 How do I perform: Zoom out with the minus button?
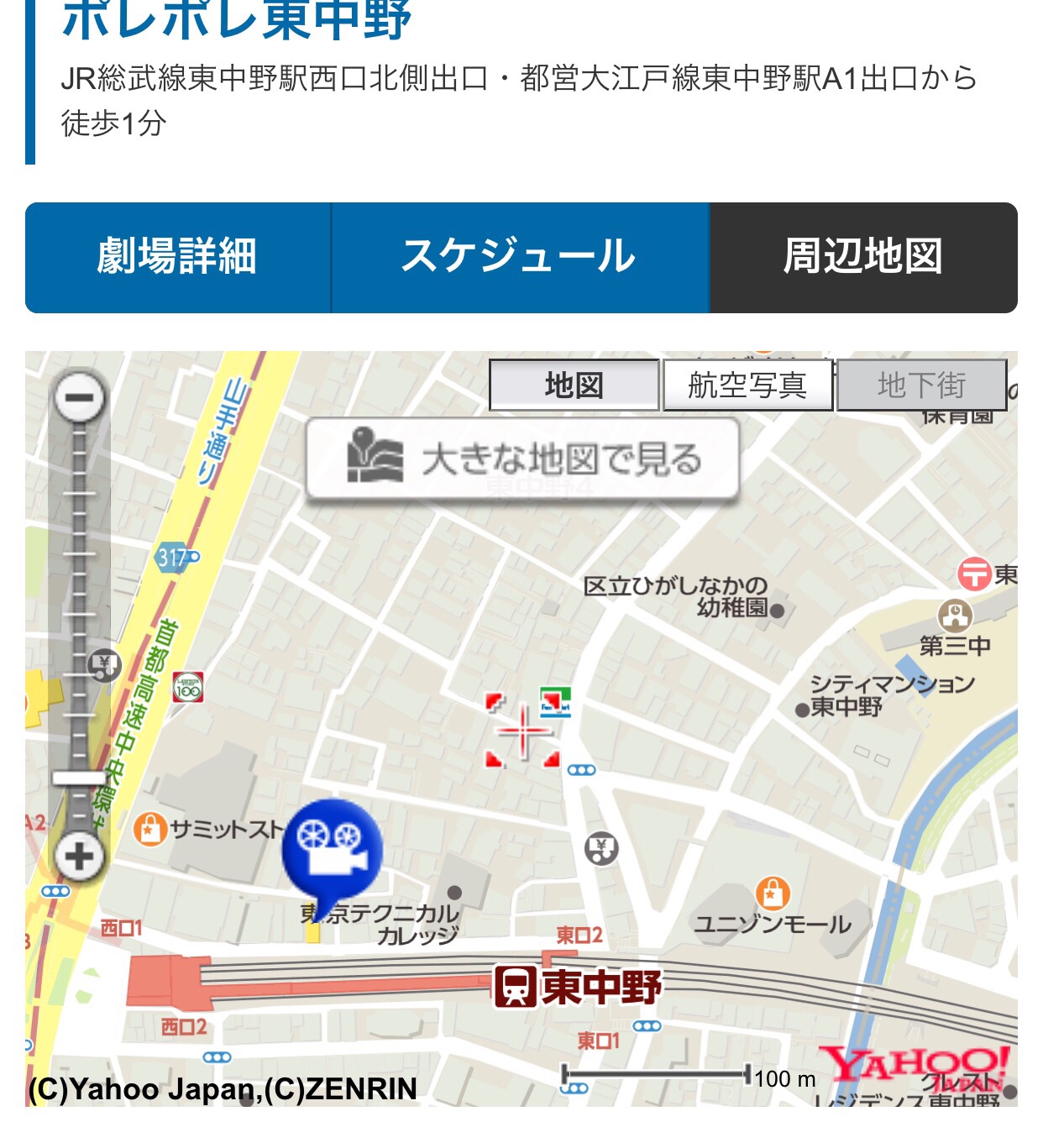pyautogui.click(x=80, y=396)
